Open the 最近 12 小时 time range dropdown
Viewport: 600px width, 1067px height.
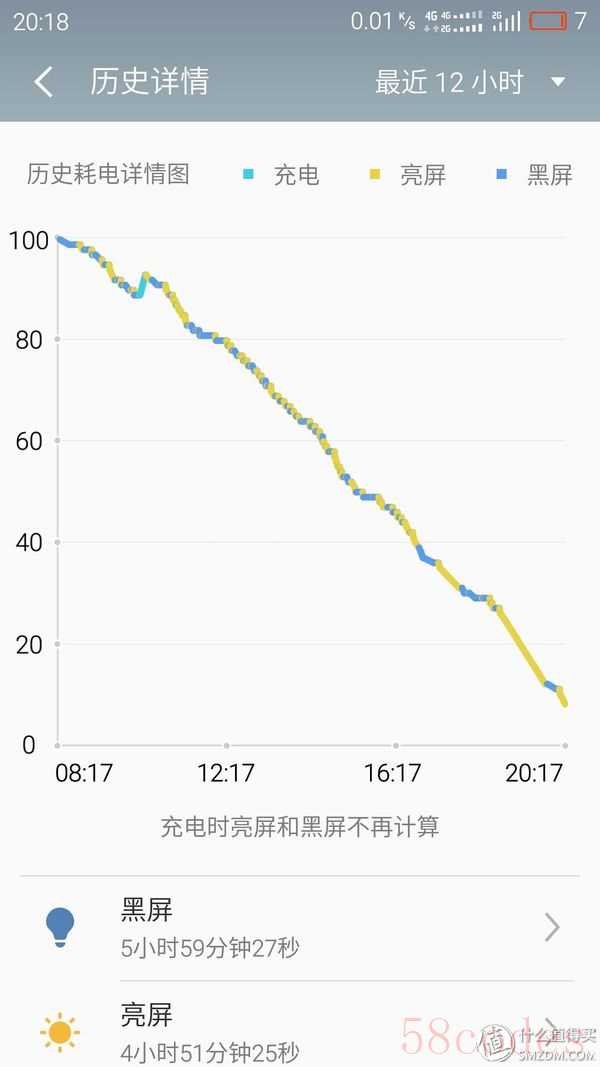tap(470, 82)
